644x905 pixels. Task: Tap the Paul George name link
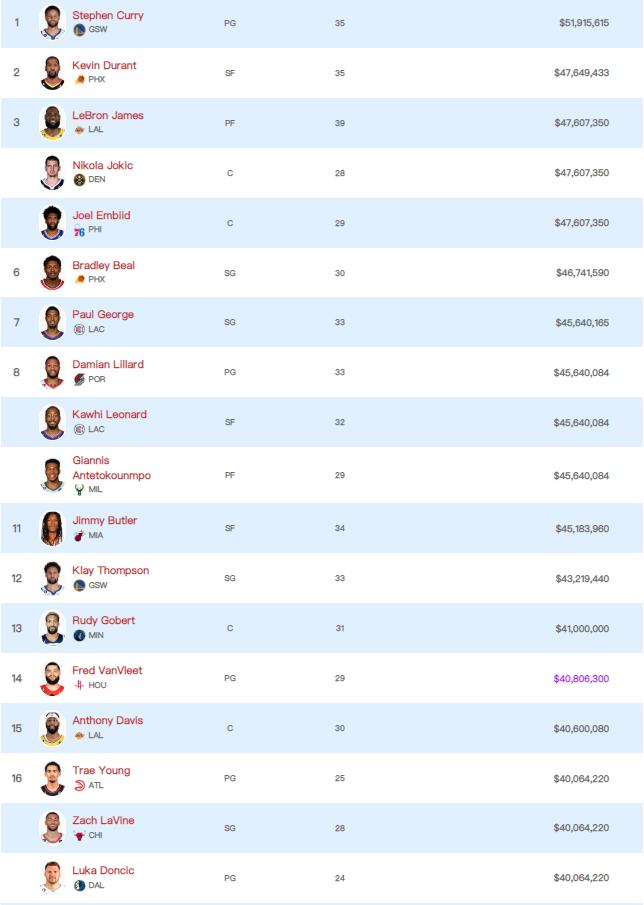point(102,314)
